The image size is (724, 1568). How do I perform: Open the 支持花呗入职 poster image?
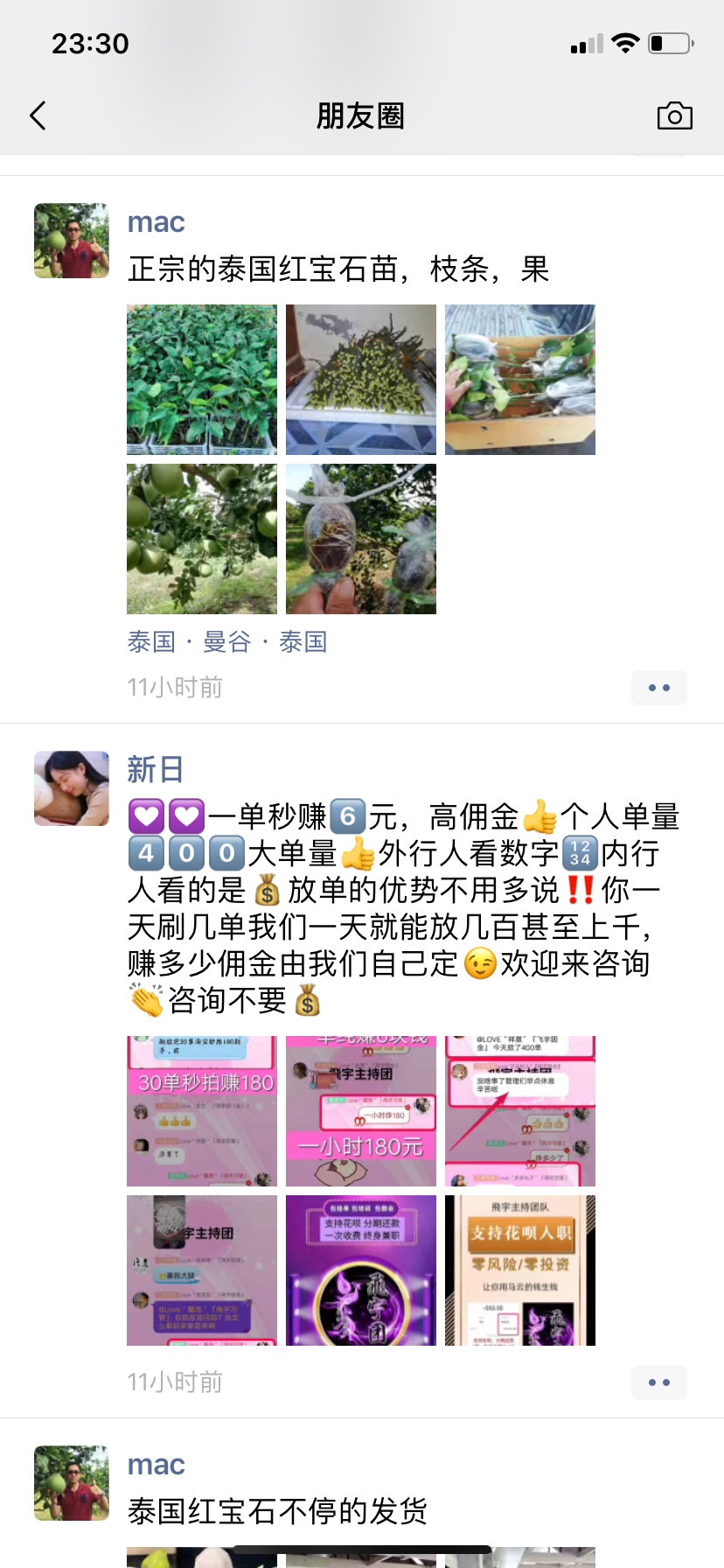click(520, 1270)
